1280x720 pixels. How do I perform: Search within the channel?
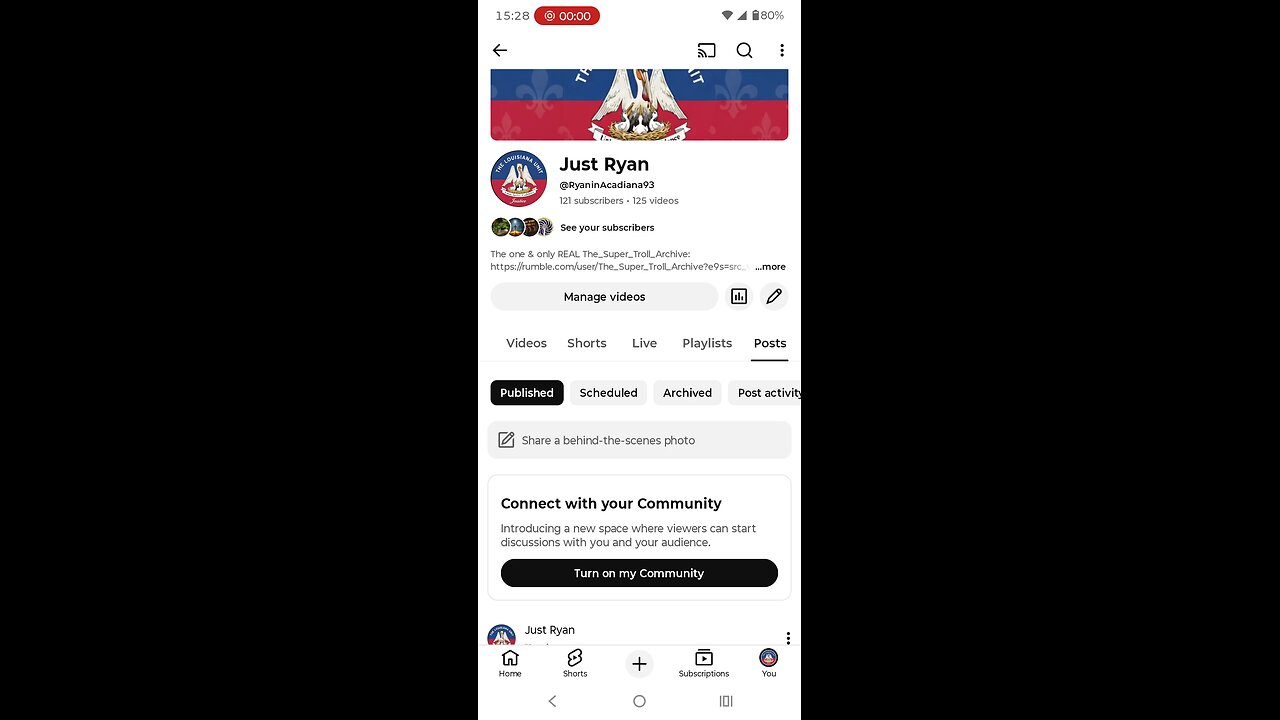(744, 50)
